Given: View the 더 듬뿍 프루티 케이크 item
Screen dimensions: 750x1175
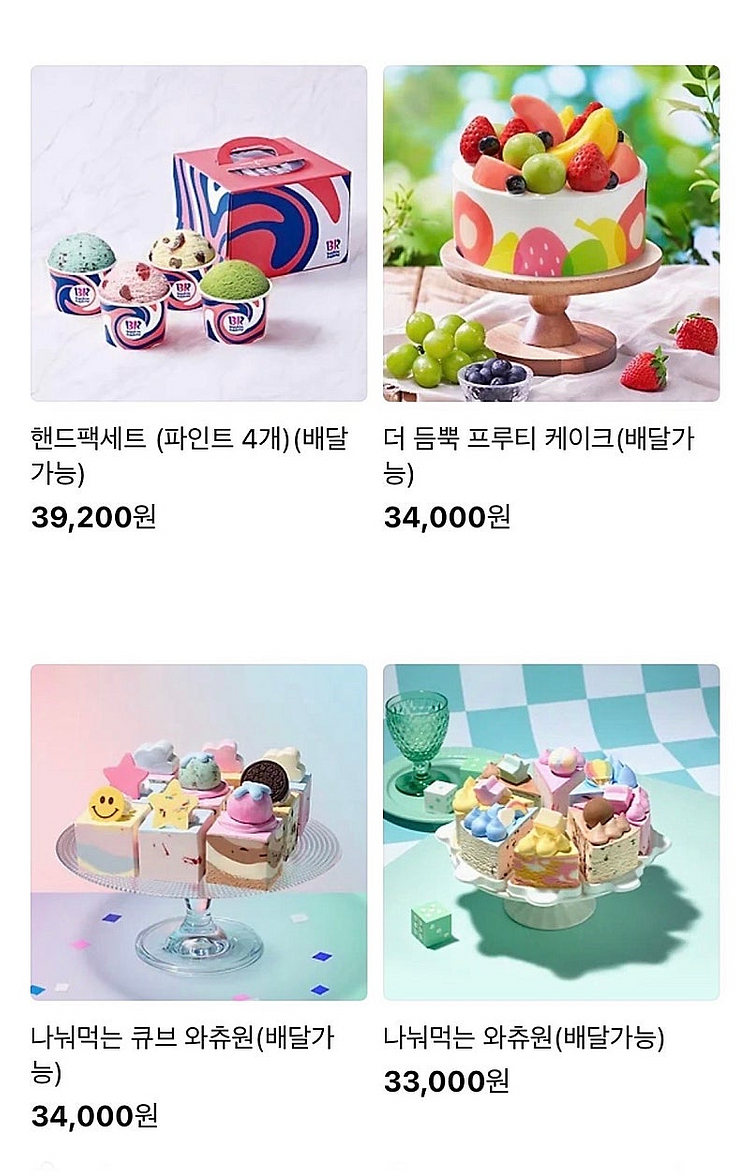Looking at the screenshot, I should [x=551, y=234].
